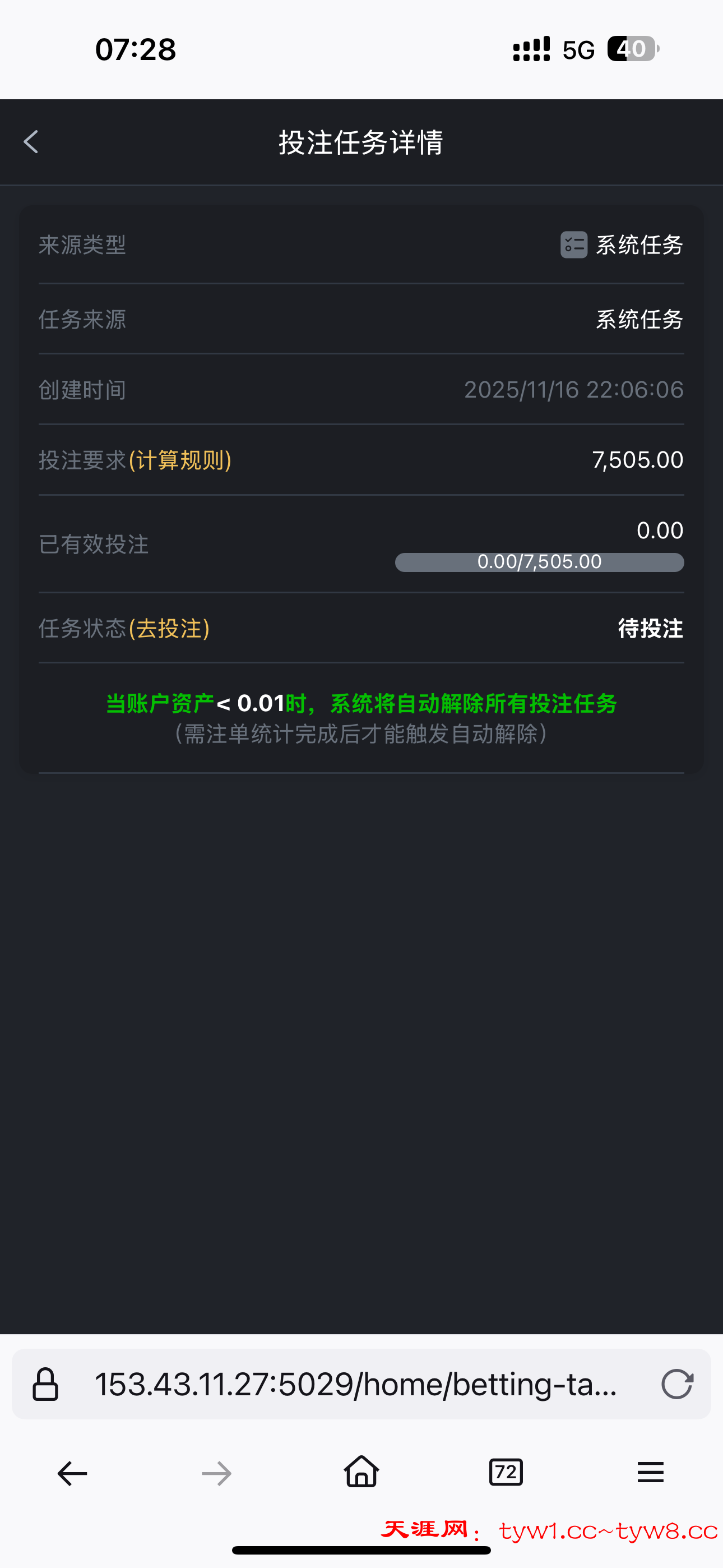The height and width of the screenshot is (1568, 723).
Task: Tap the creation time 2025/11/16 22:06:06
Action: pos(574,390)
